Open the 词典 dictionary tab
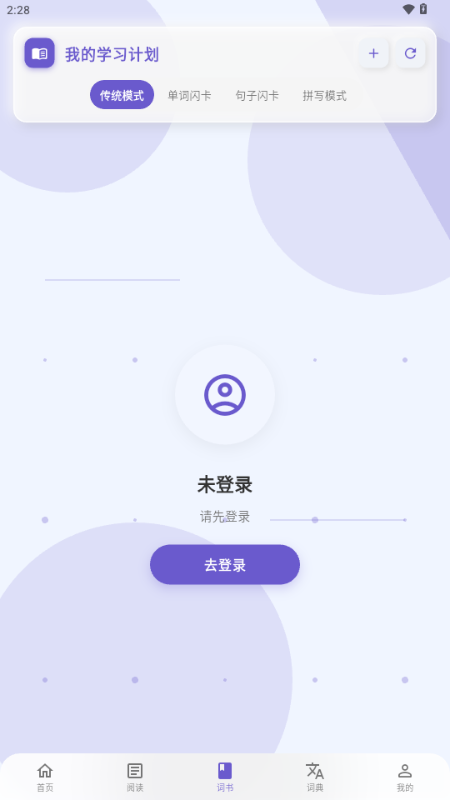This screenshot has width=450, height=800. point(315,777)
